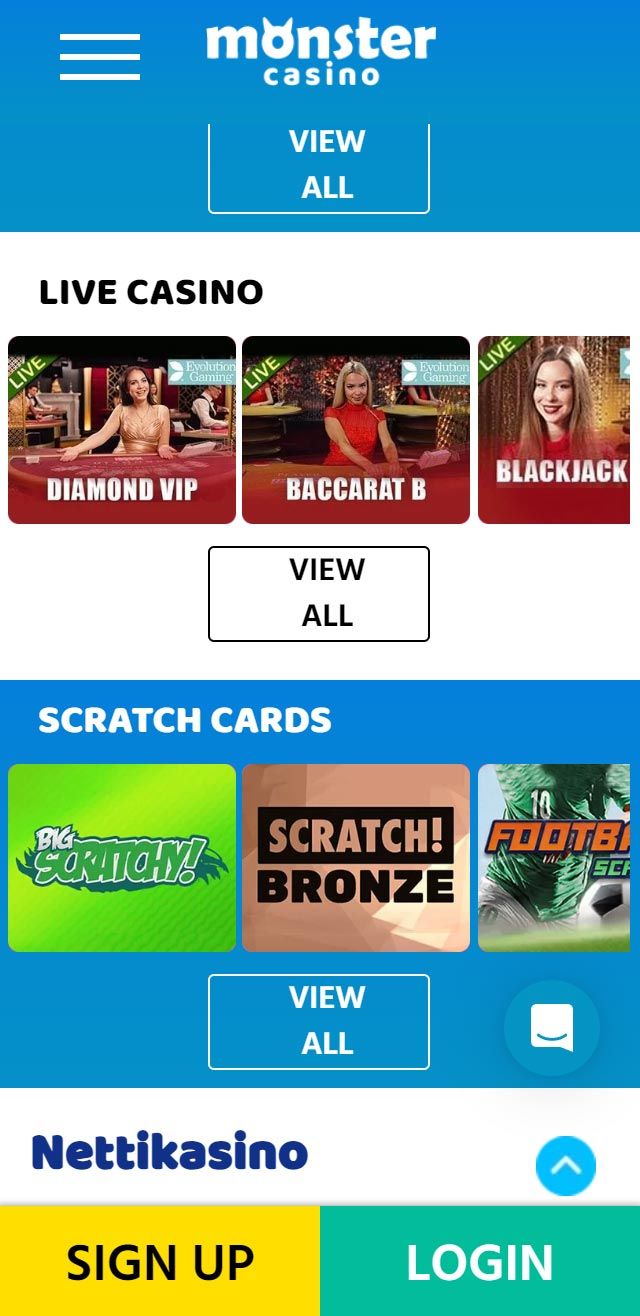Open the hamburger menu

(x=99, y=57)
